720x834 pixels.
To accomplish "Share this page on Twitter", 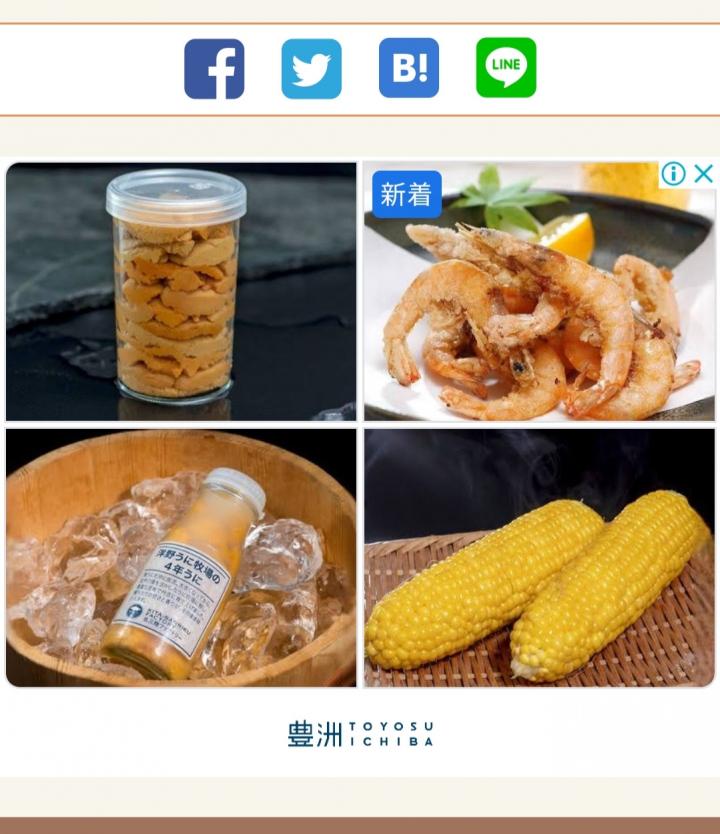I will pyautogui.click(x=311, y=69).
